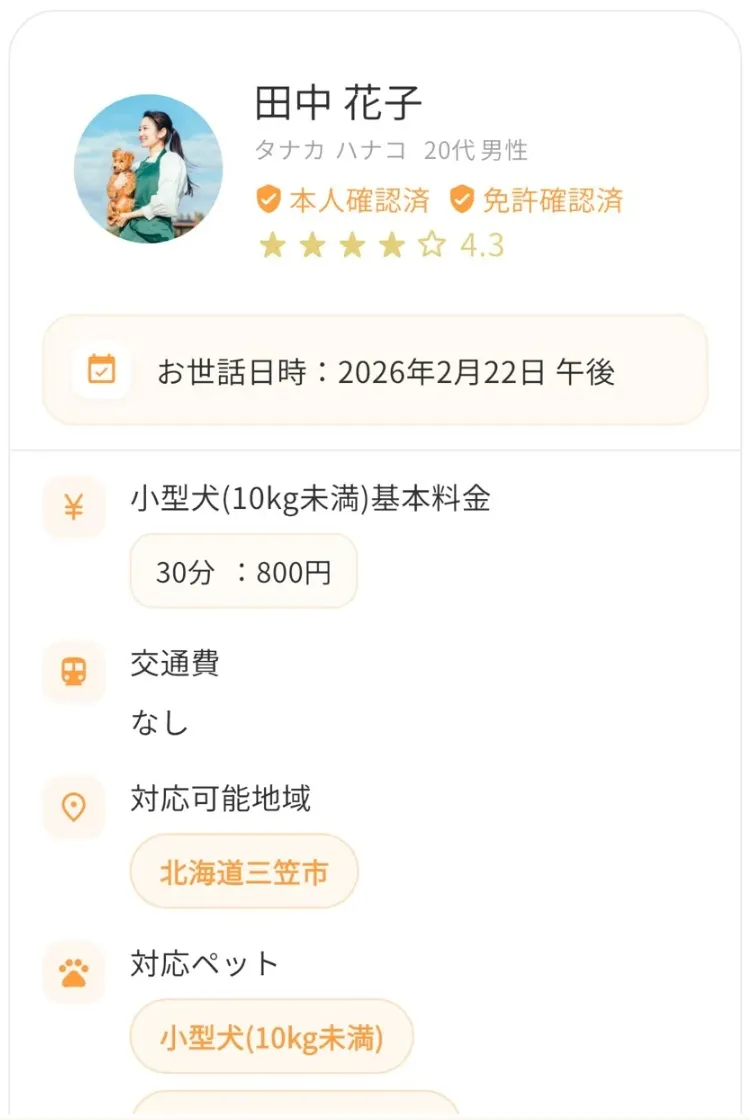The image size is (750, 1120).
Task: Click the 免許確認済 license badge icon
Action: [460, 200]
